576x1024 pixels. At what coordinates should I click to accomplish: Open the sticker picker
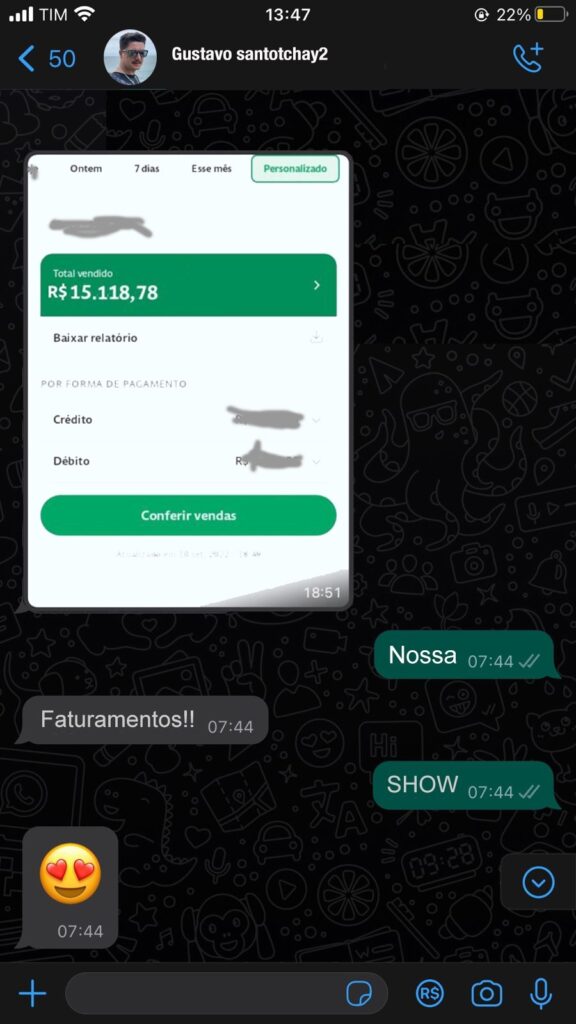coord(359,995)
